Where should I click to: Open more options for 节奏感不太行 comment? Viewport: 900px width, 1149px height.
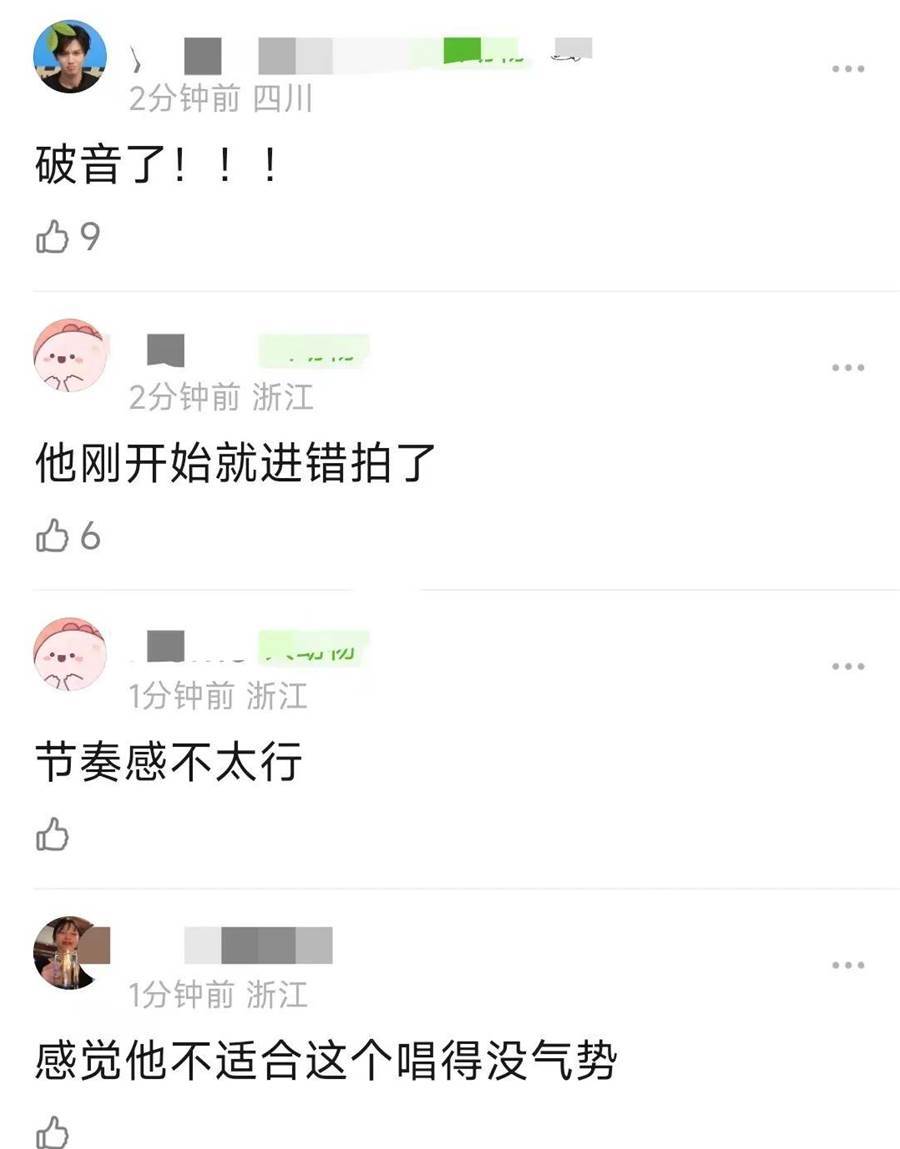tap(847, 667)
